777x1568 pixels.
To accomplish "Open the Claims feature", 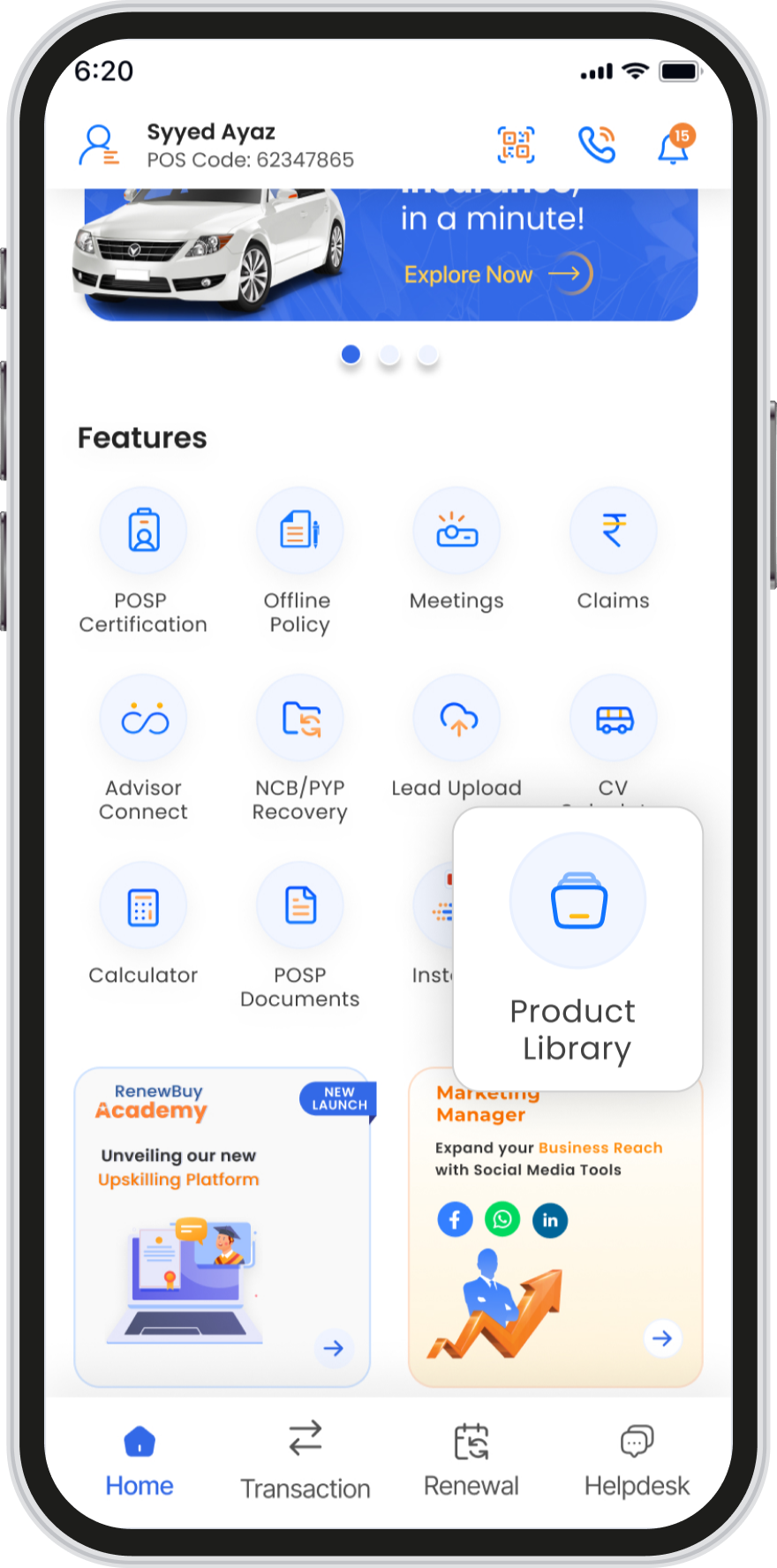I will click(x=613, y=531).
